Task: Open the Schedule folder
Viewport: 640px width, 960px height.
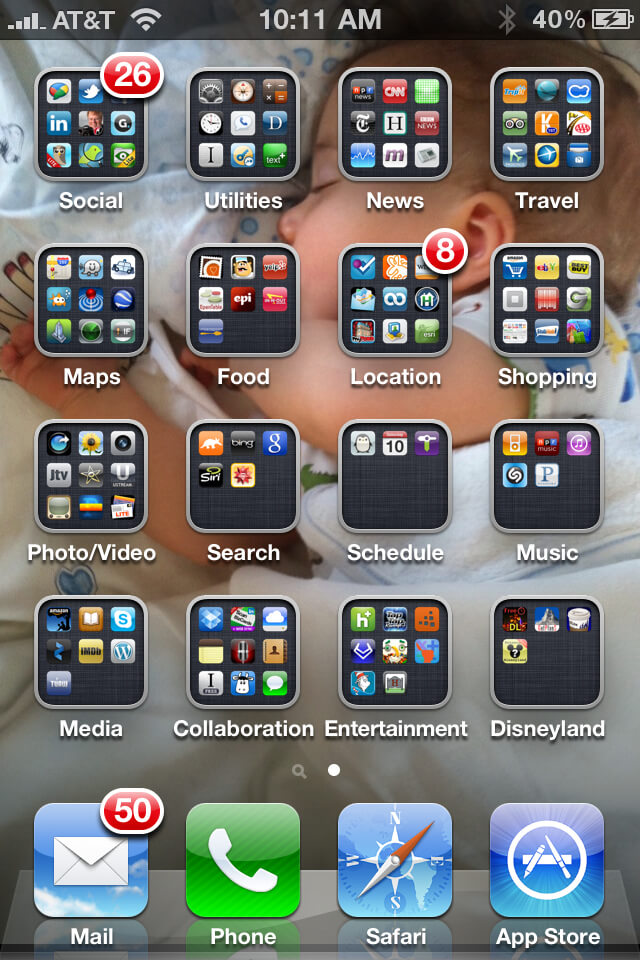Action: (x=395, y=476)
